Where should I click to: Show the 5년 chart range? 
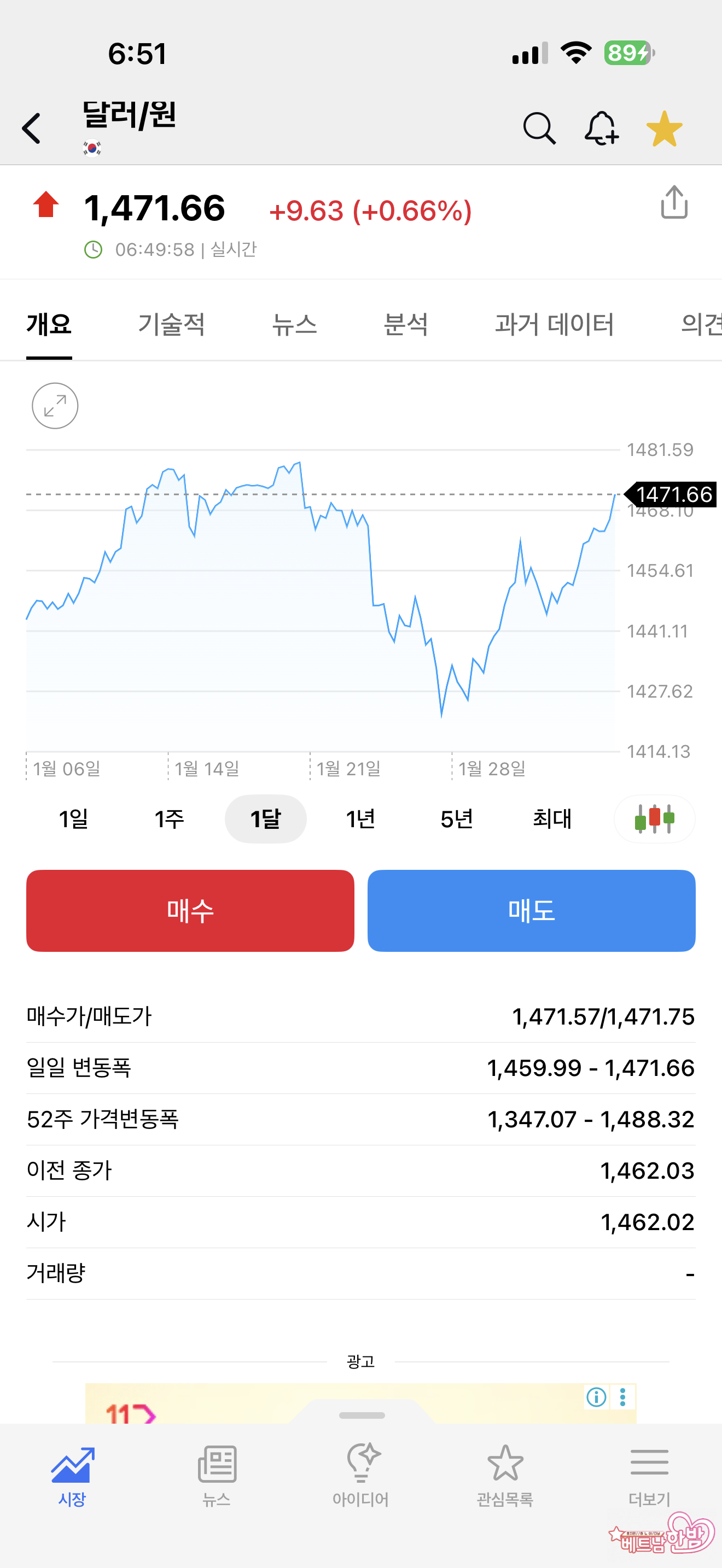457,820
